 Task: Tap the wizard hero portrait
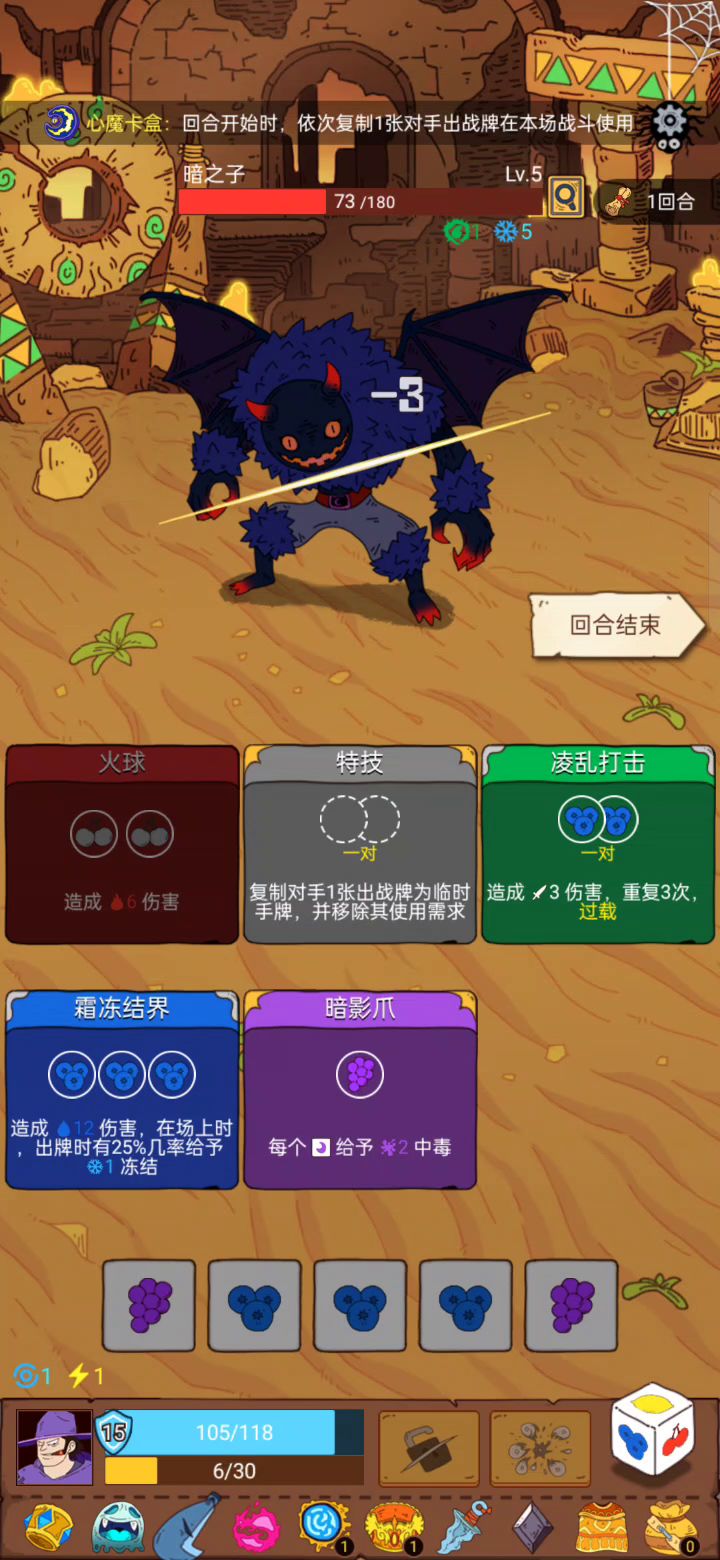click(54, 1448)
